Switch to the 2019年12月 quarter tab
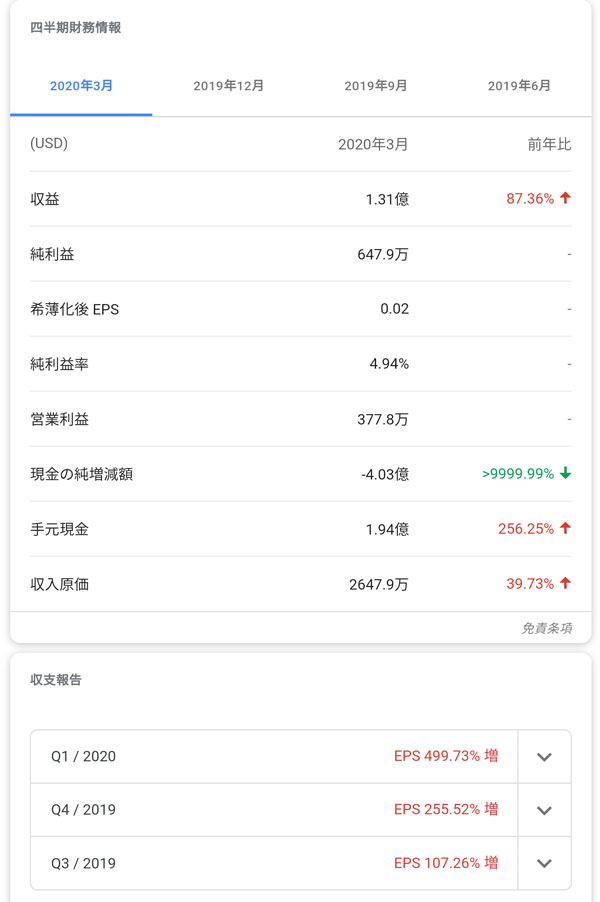Screen dimensions: 600x902 (228, 86)
